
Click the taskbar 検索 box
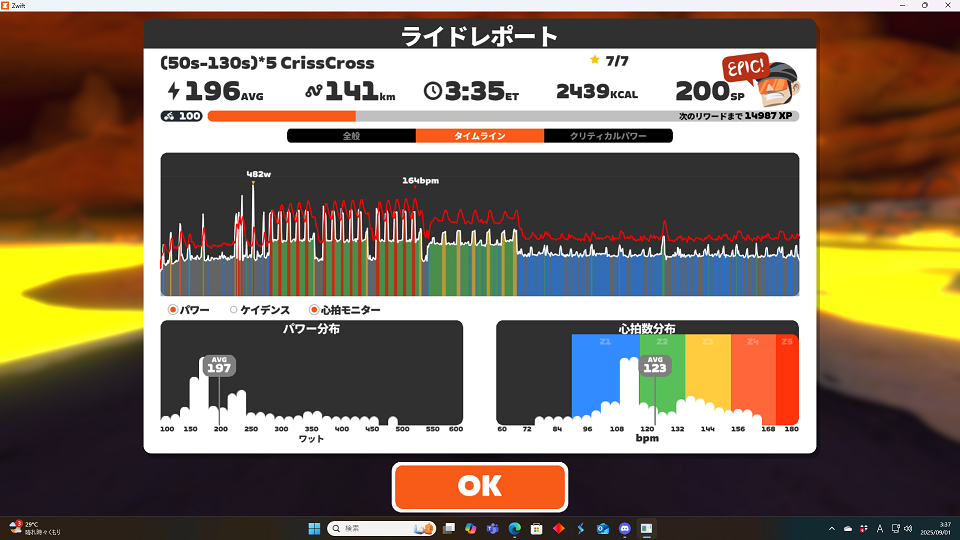coord(380,527)
